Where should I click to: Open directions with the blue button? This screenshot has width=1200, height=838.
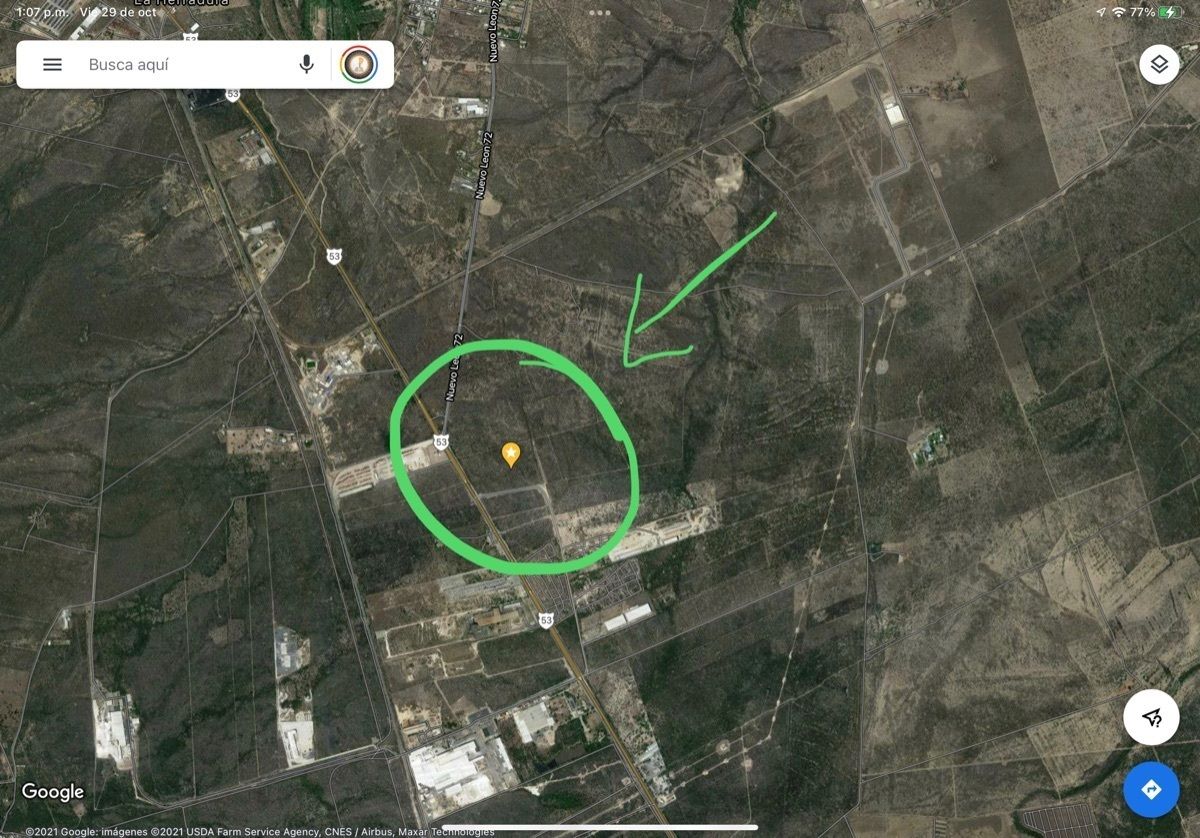click(1151, 790)
